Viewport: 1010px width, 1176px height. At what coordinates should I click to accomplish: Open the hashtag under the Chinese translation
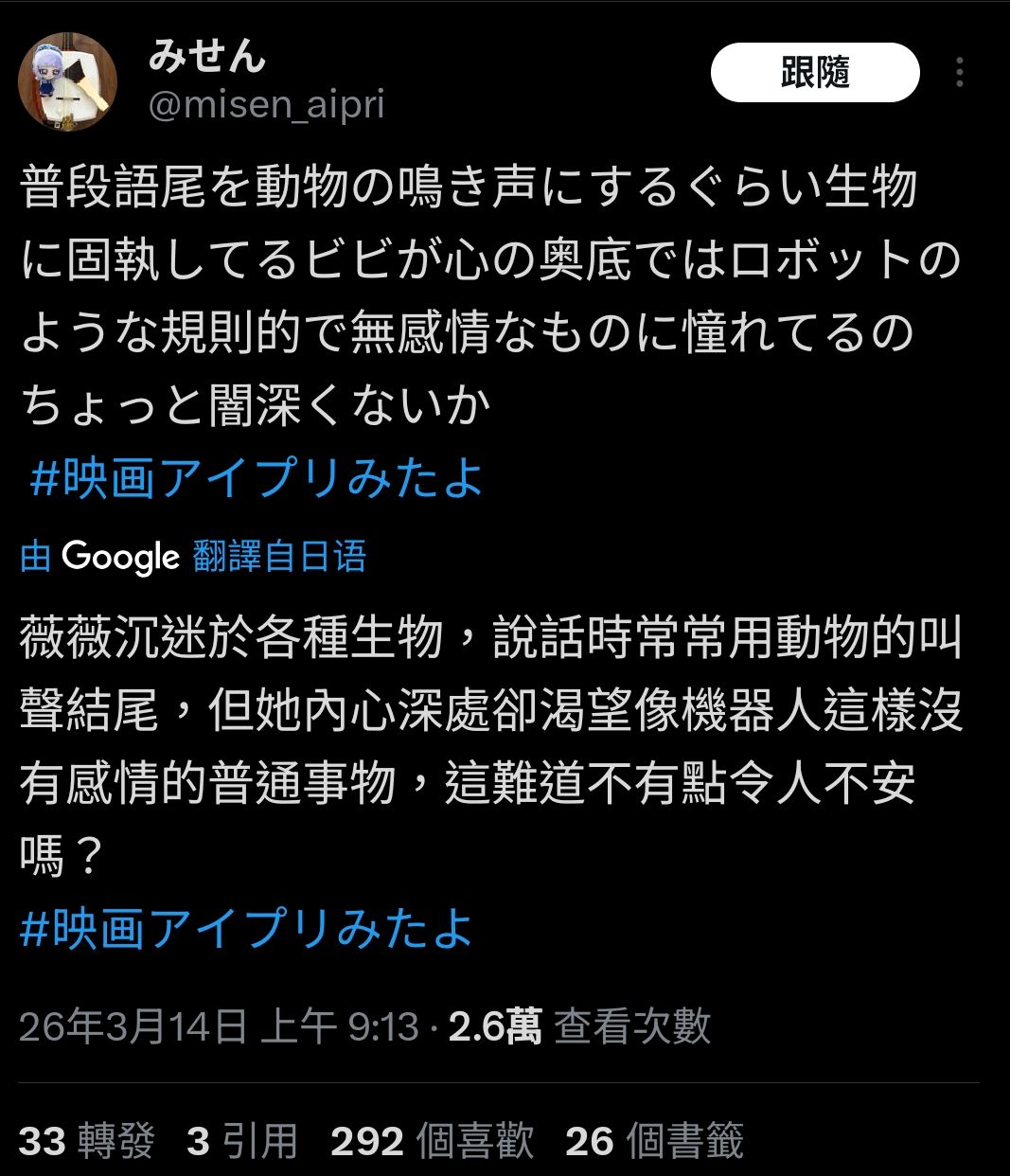[x=246, y=927]
